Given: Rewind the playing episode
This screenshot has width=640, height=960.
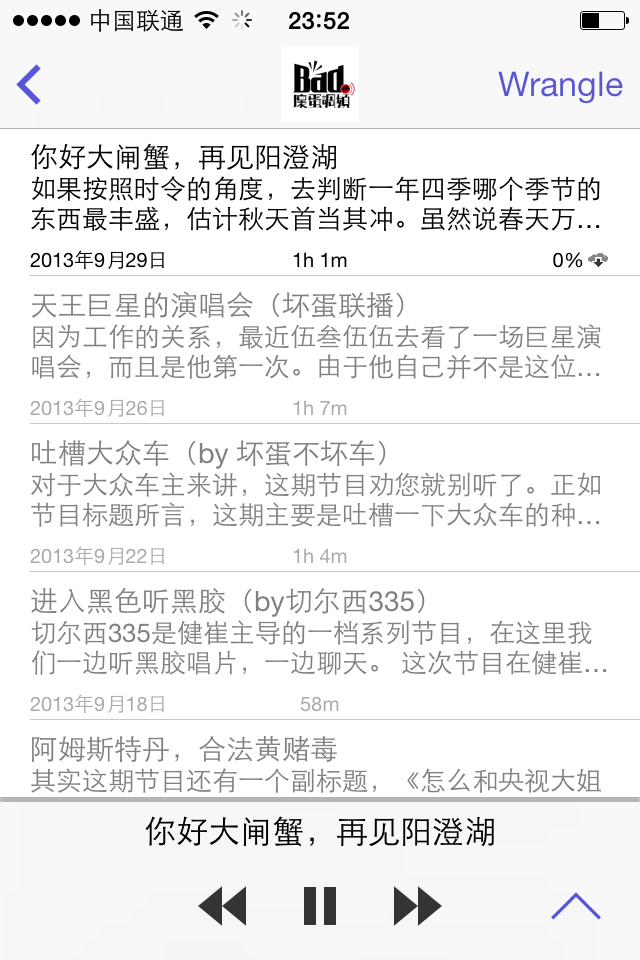Looking at the screenshot, I should click(222, 906).
